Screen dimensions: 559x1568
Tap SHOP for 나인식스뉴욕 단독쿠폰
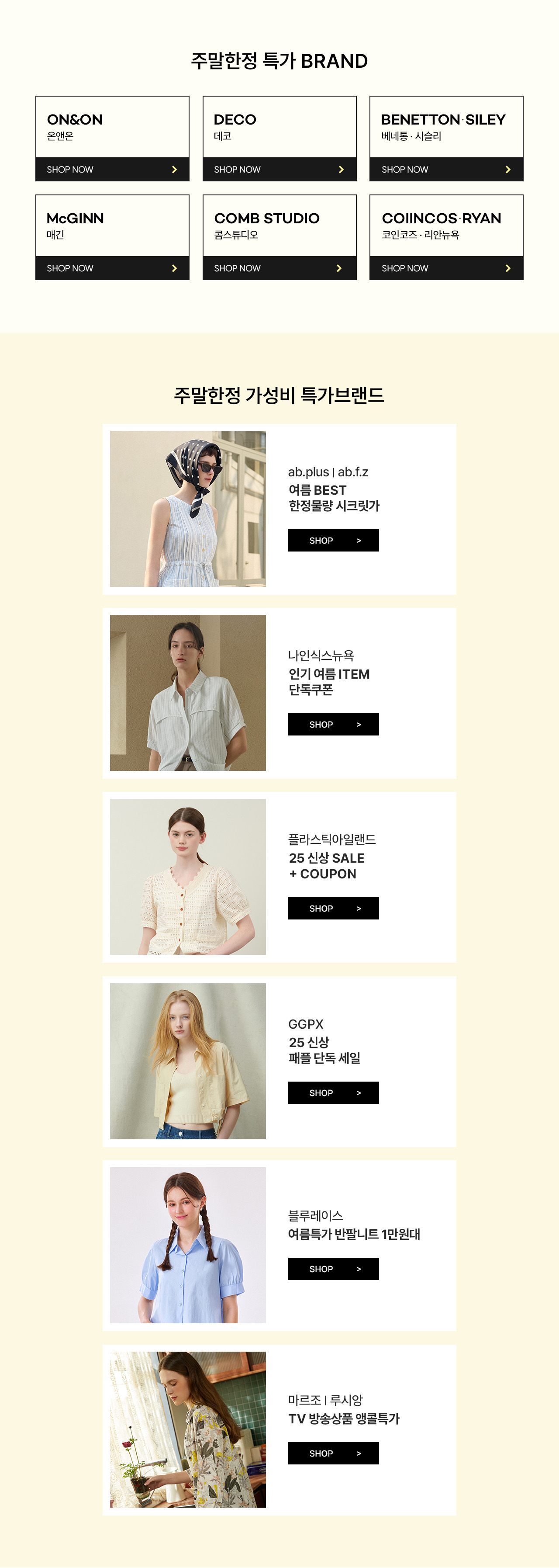[x=333, y=725]
